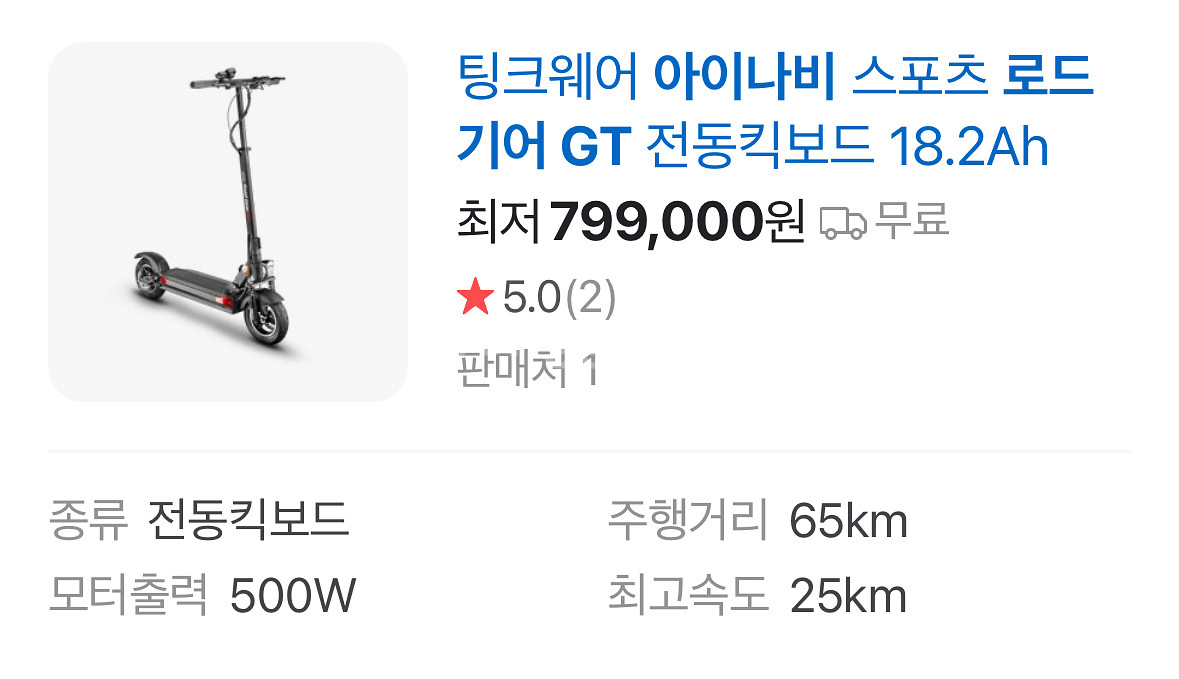Open the 5.0 star reviews
This screenshot has height=679, width=1179.
[x=537, y=298]
